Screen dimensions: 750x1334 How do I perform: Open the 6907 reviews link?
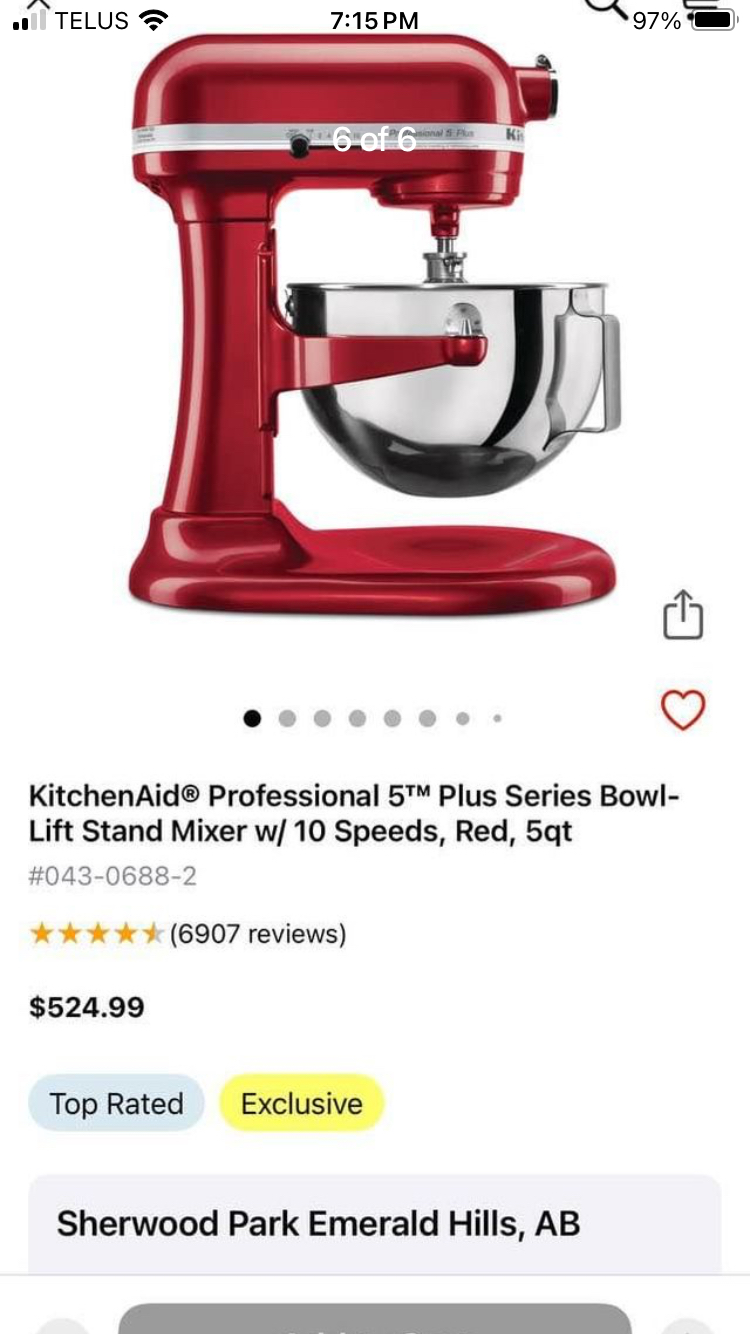pos(260,933)
